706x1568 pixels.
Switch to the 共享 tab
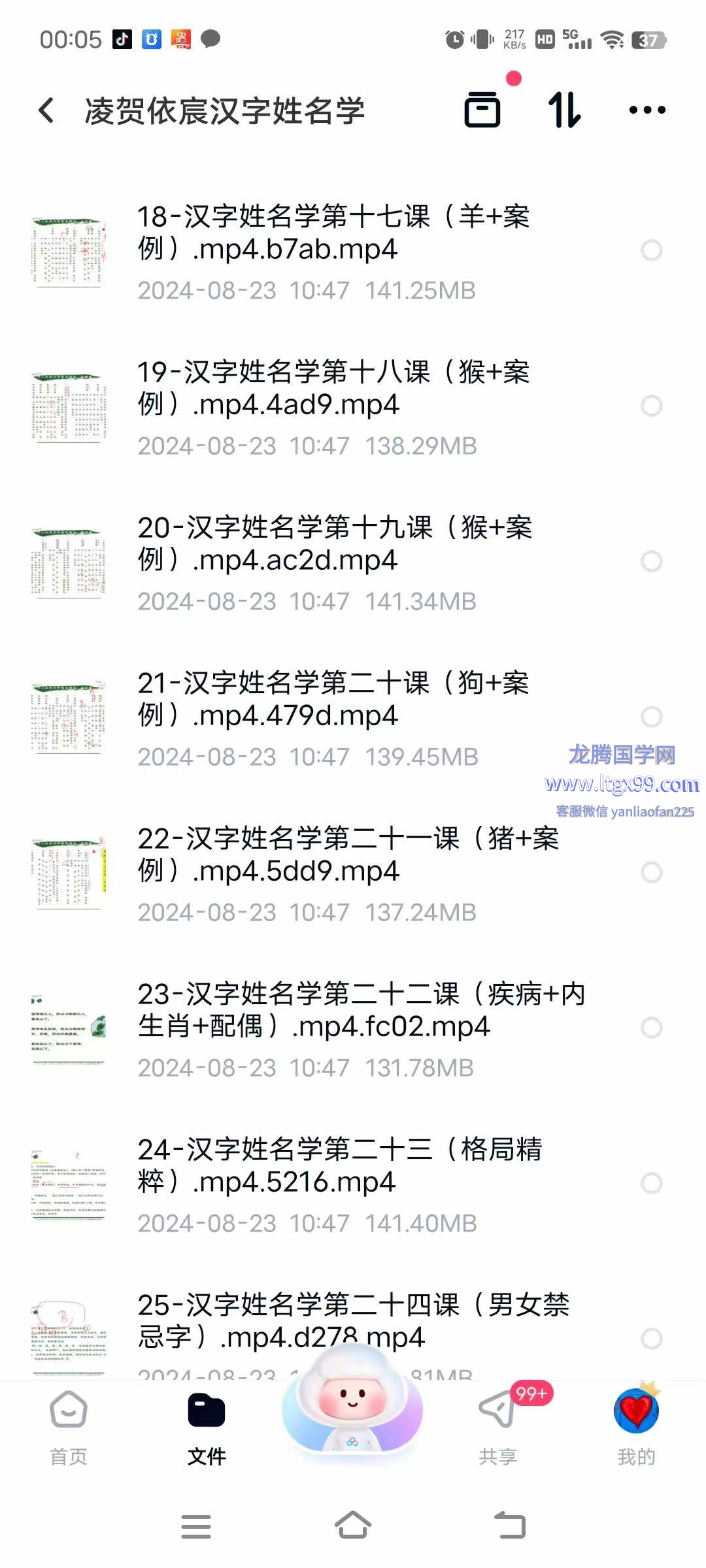pos(498,1428)
